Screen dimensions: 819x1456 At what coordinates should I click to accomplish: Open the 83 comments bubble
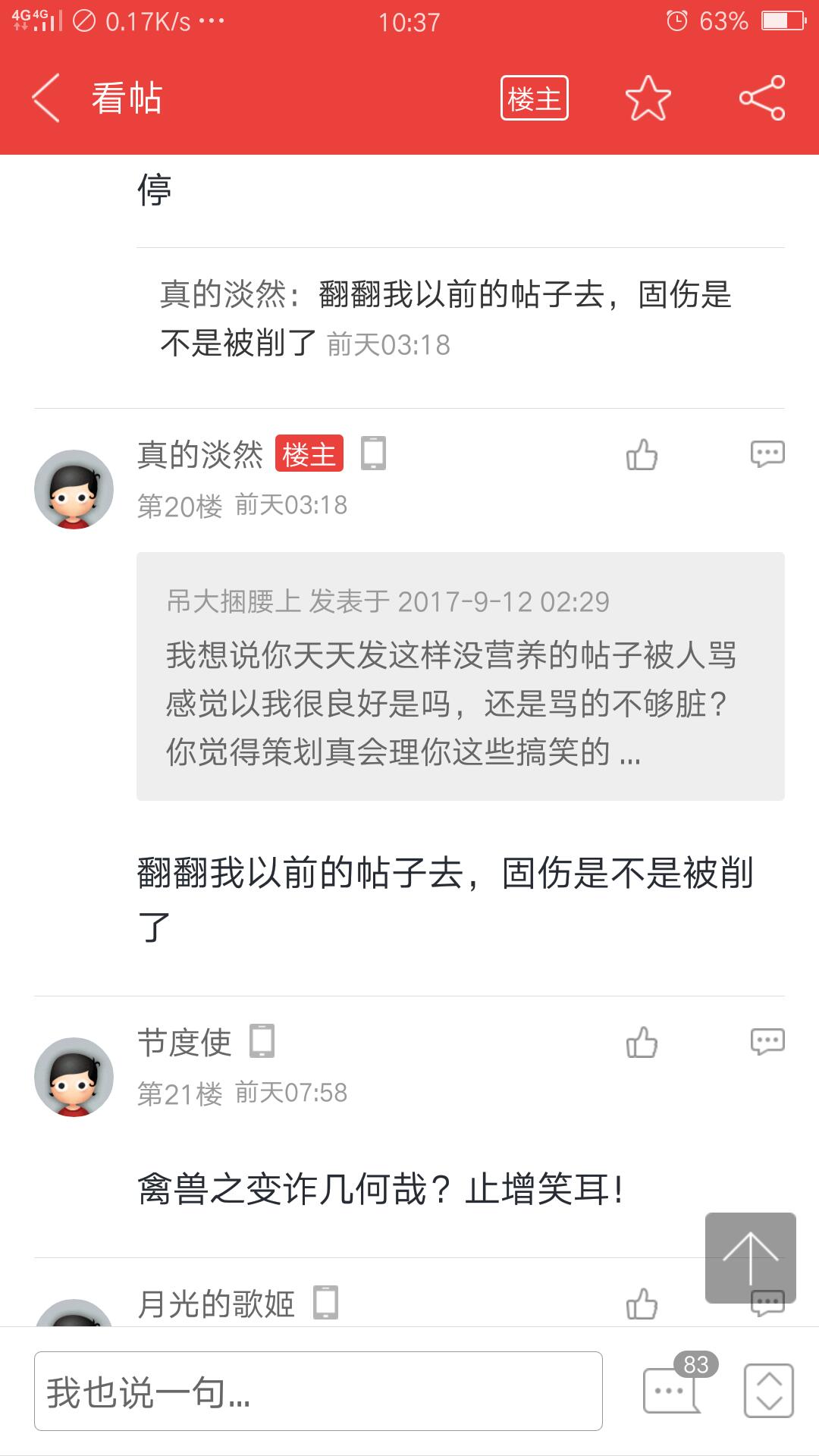click(672, 1389)
